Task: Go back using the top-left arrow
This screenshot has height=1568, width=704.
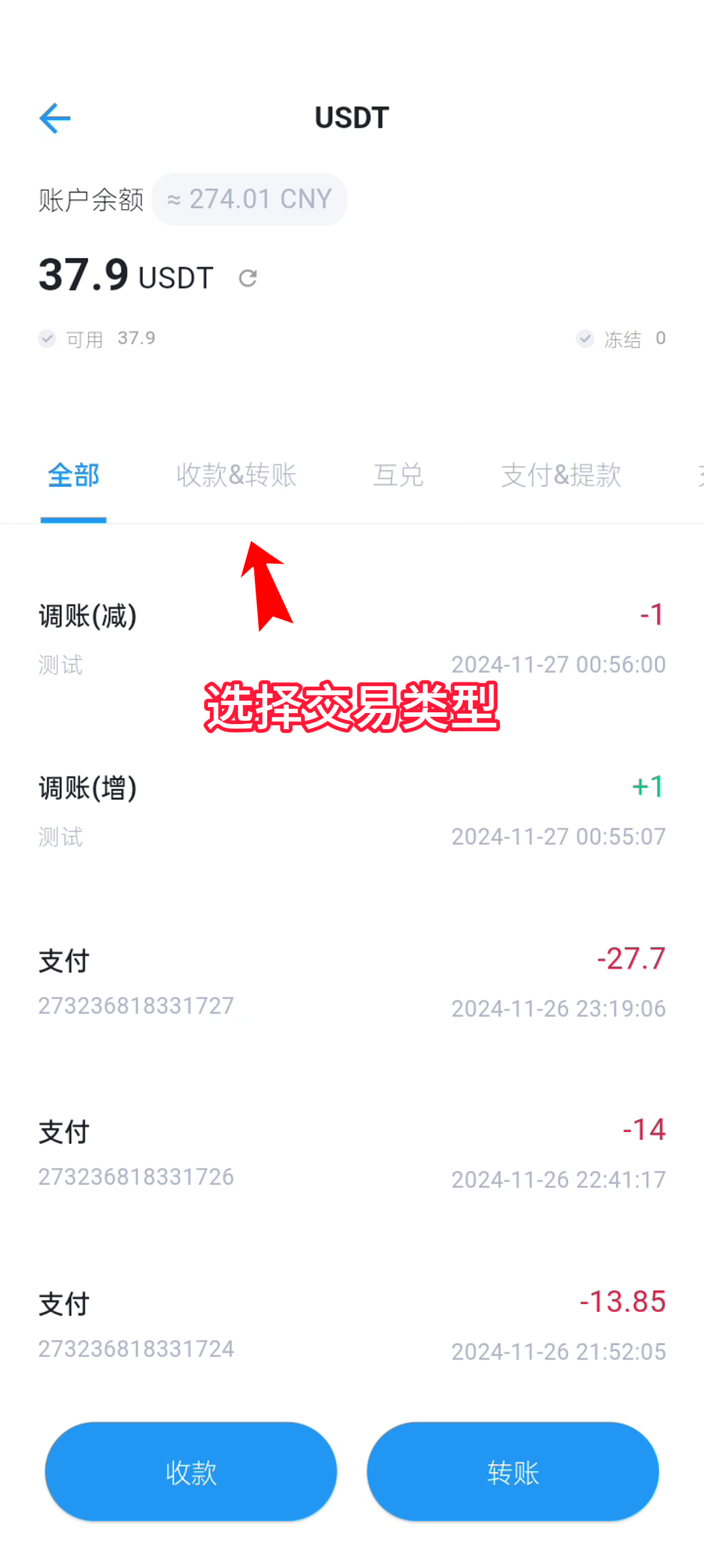Action: [x=55, y=119]
